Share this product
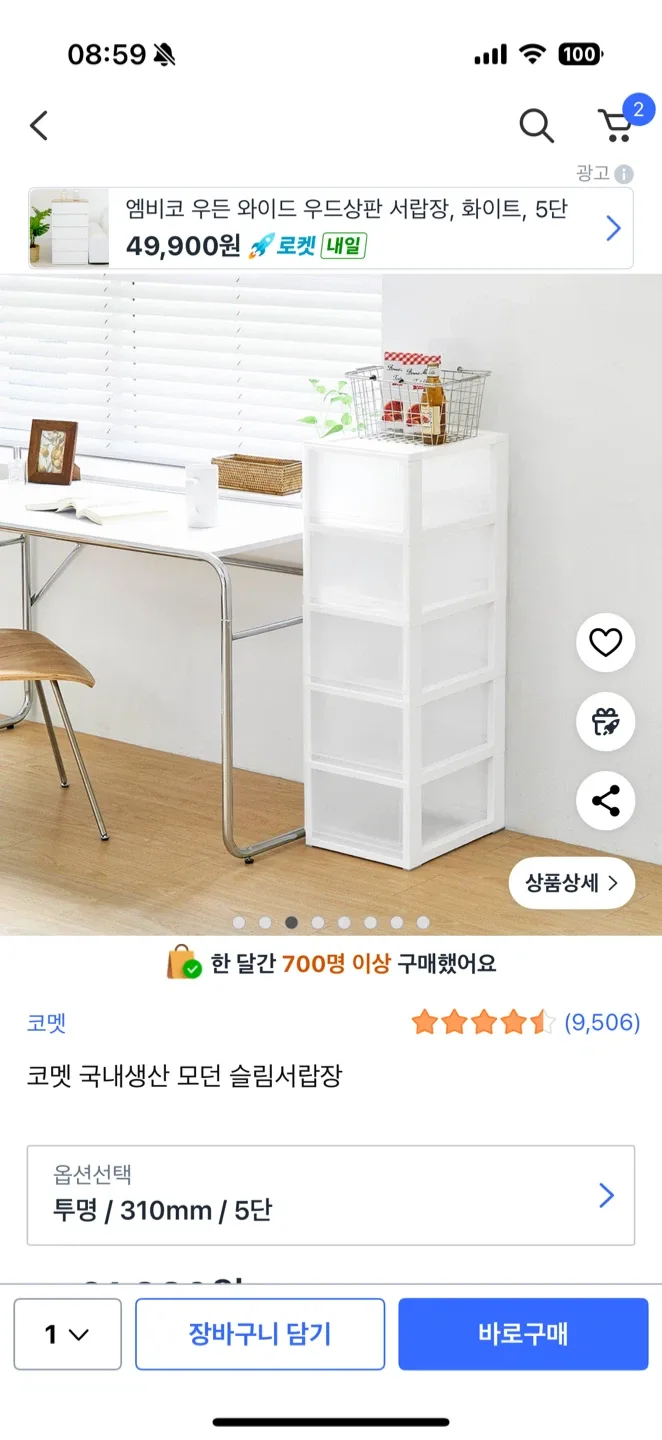The height and width of the screenshot is (1440, 662). click(x=605, y=801)
